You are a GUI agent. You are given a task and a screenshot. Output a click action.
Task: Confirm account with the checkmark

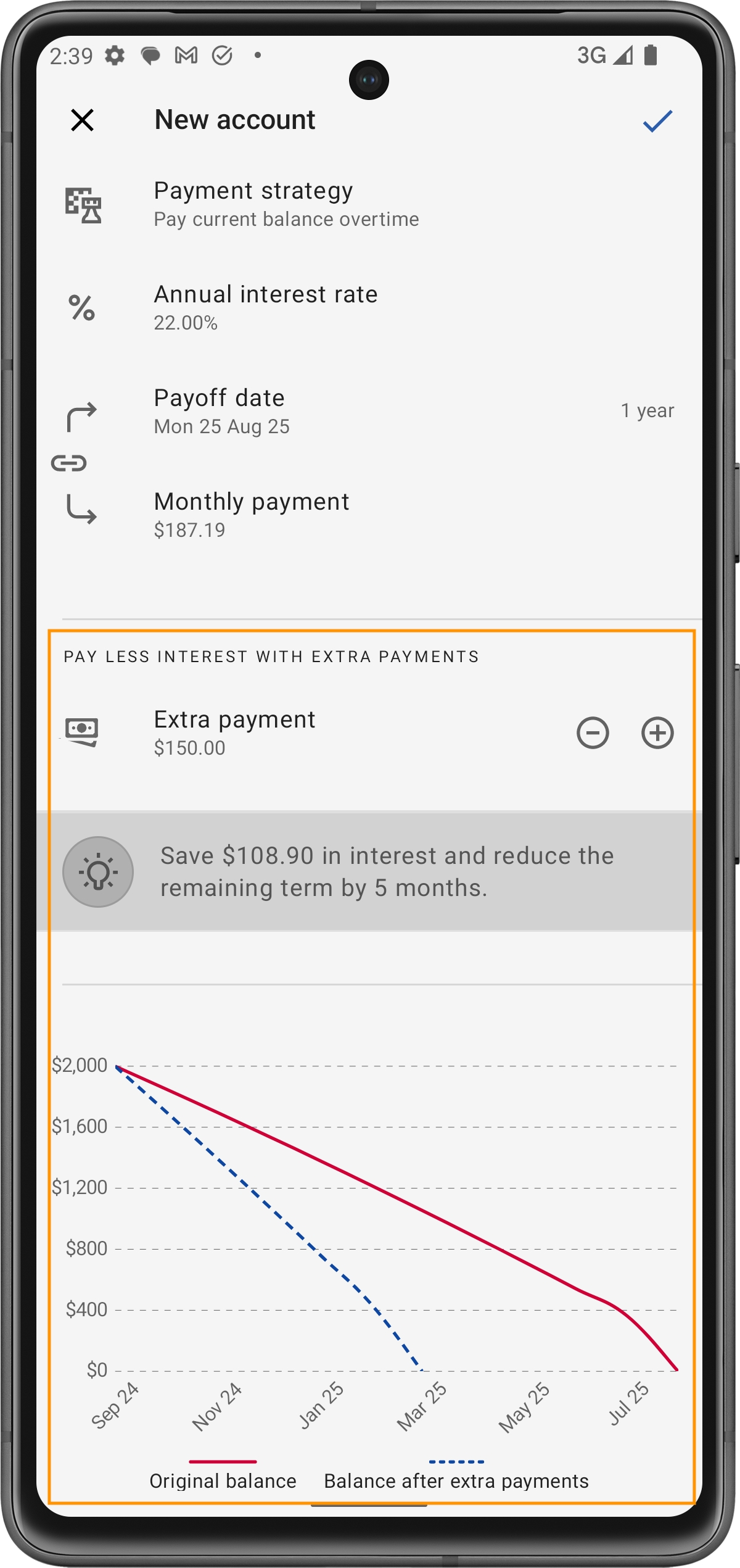click(657, 121)
